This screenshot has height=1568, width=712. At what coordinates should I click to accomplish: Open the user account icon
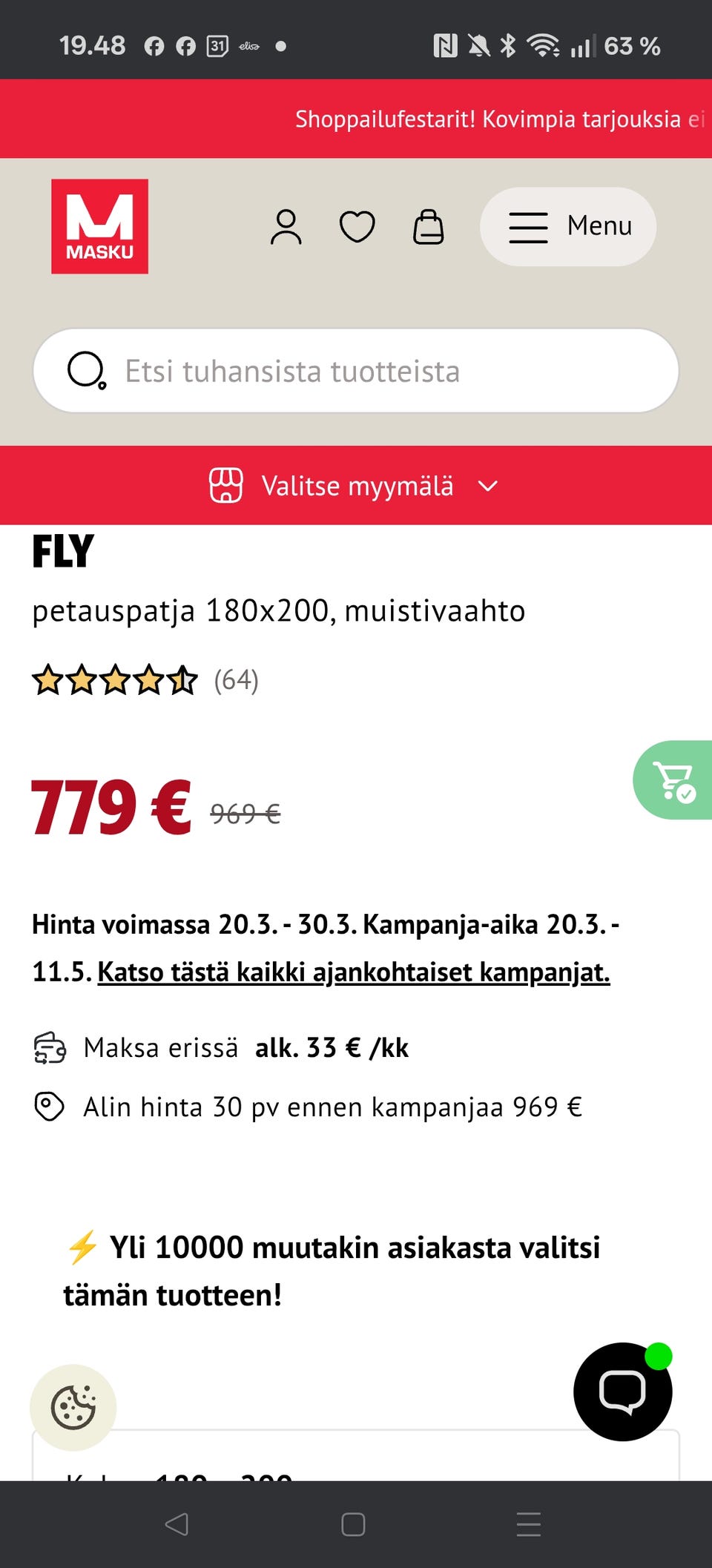(286, 227)
